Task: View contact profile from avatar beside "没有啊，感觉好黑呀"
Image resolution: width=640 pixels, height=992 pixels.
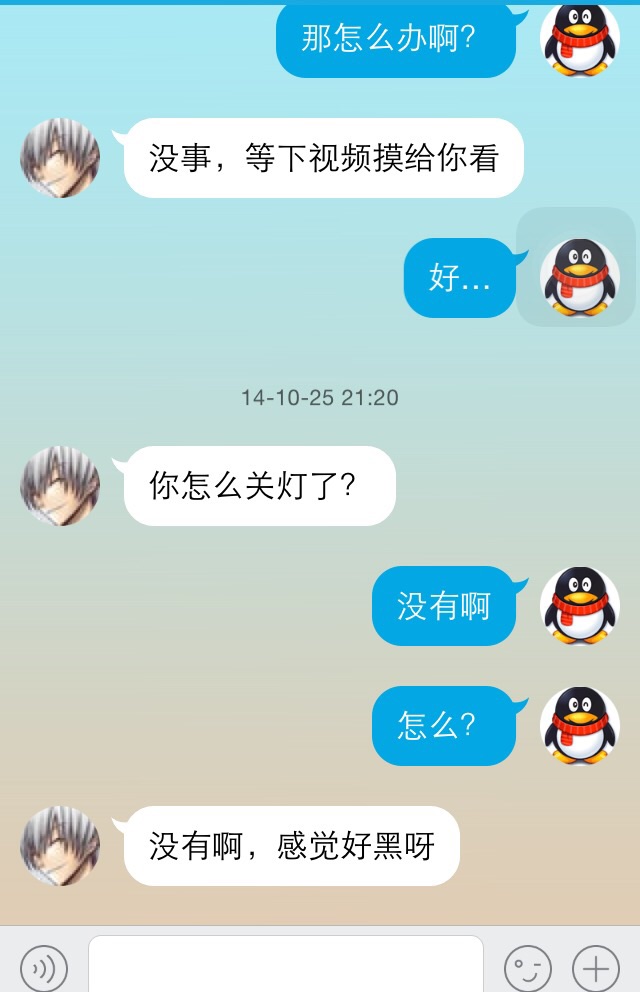Action: (60, 846)
